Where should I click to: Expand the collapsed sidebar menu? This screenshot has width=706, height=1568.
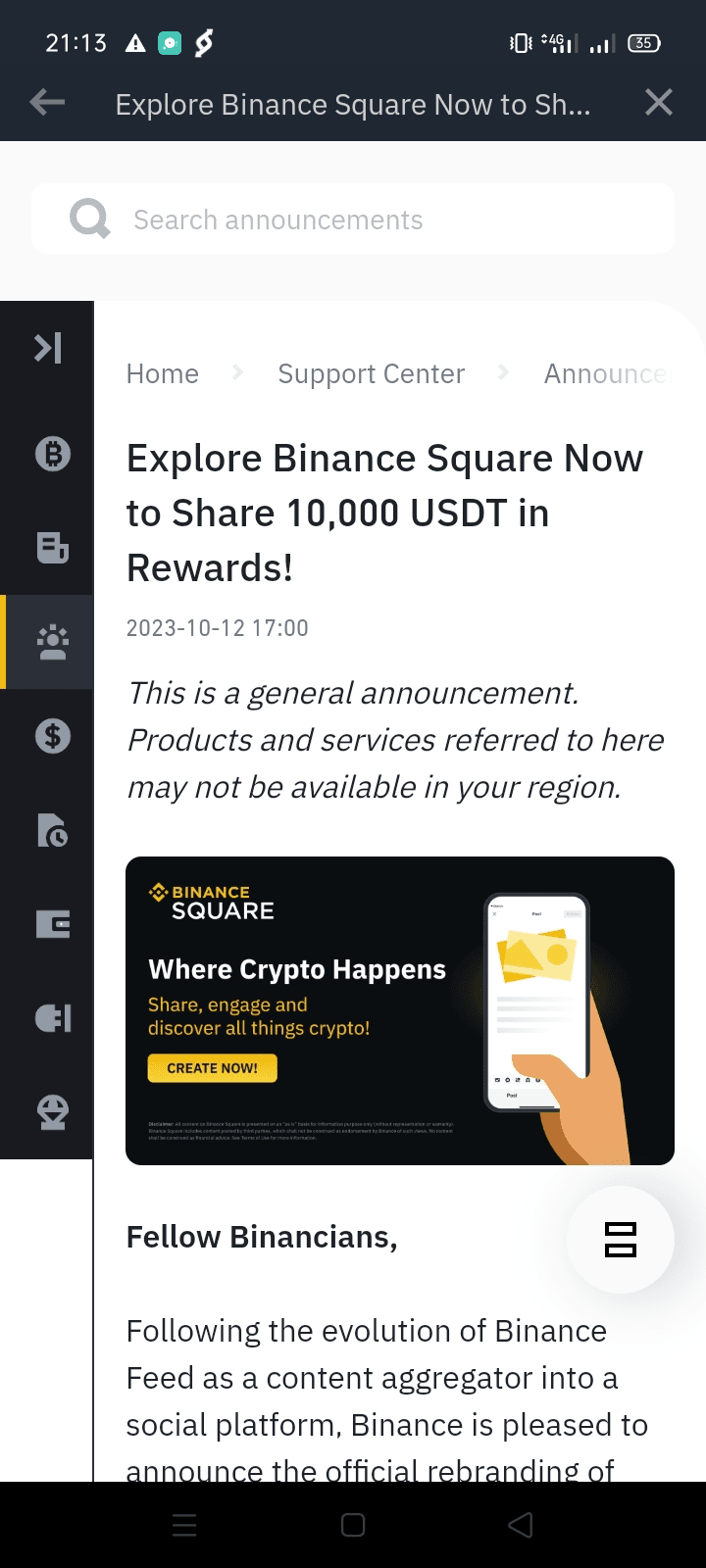point(47,348)
